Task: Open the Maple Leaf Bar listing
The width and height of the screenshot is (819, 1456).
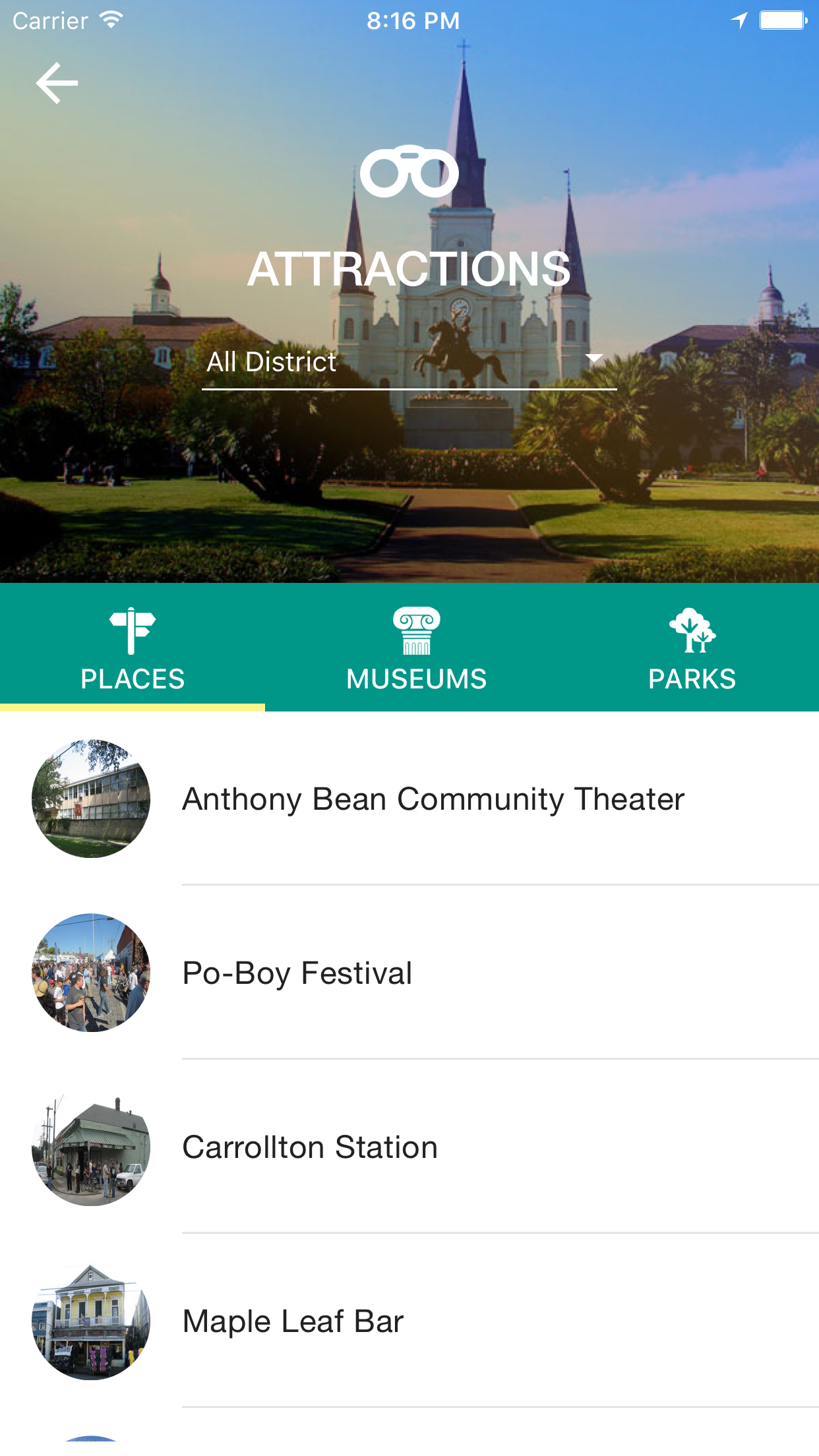Action: (x=409, y=1321)
